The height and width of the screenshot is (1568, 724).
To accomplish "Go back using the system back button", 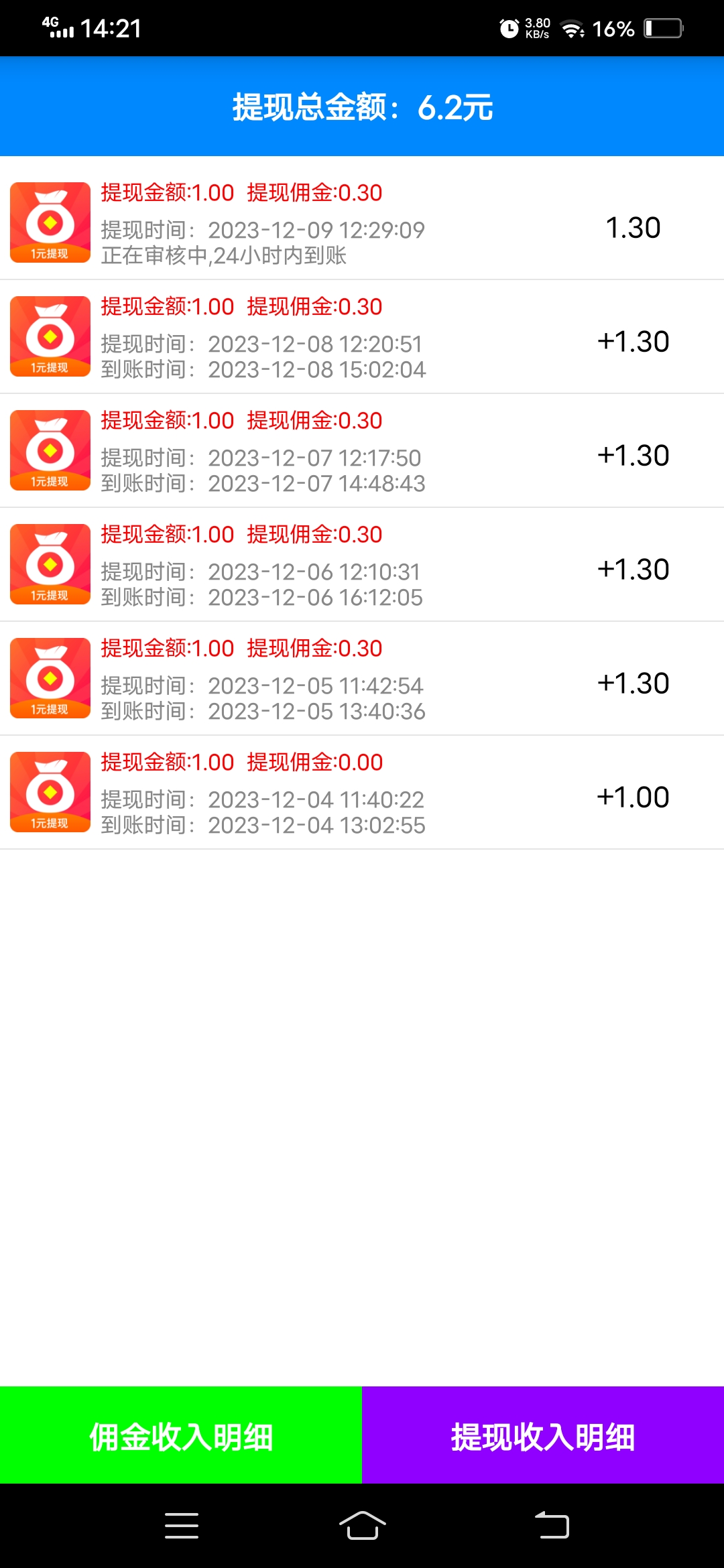I will (x=552, y=1526).
